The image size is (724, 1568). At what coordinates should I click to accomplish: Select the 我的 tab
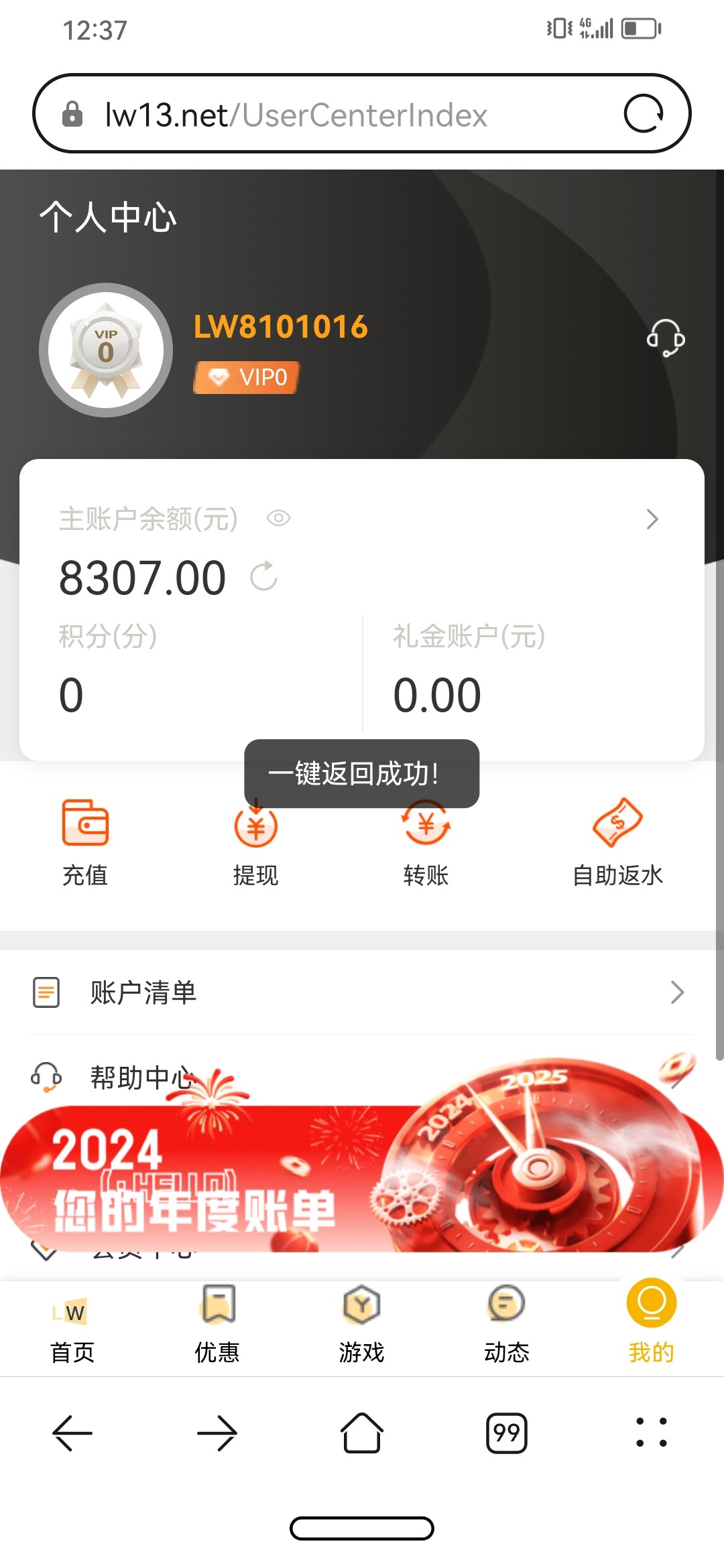651,1325
